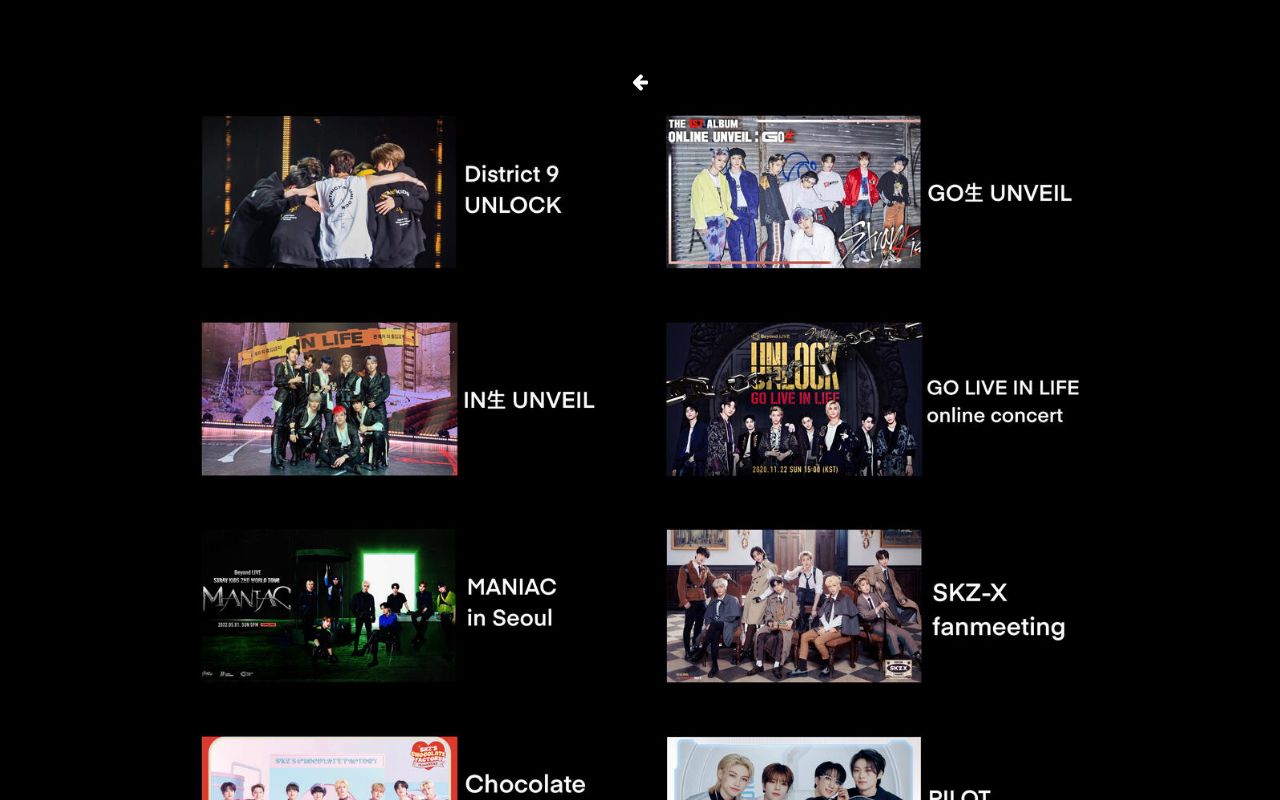Open GO LIVE IN LIFE online concert
The image size is (1280, 800).
point(793,399)
